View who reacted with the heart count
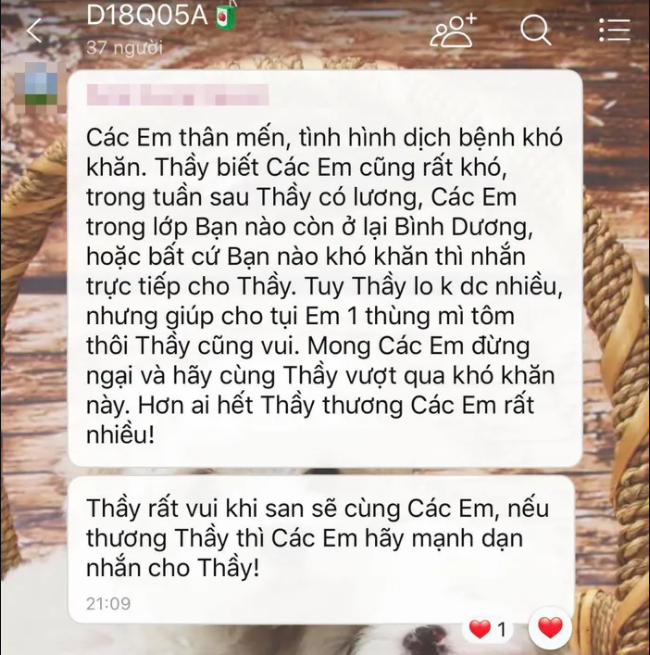Viewport: 650px width, 655px height. pos(489,629)
